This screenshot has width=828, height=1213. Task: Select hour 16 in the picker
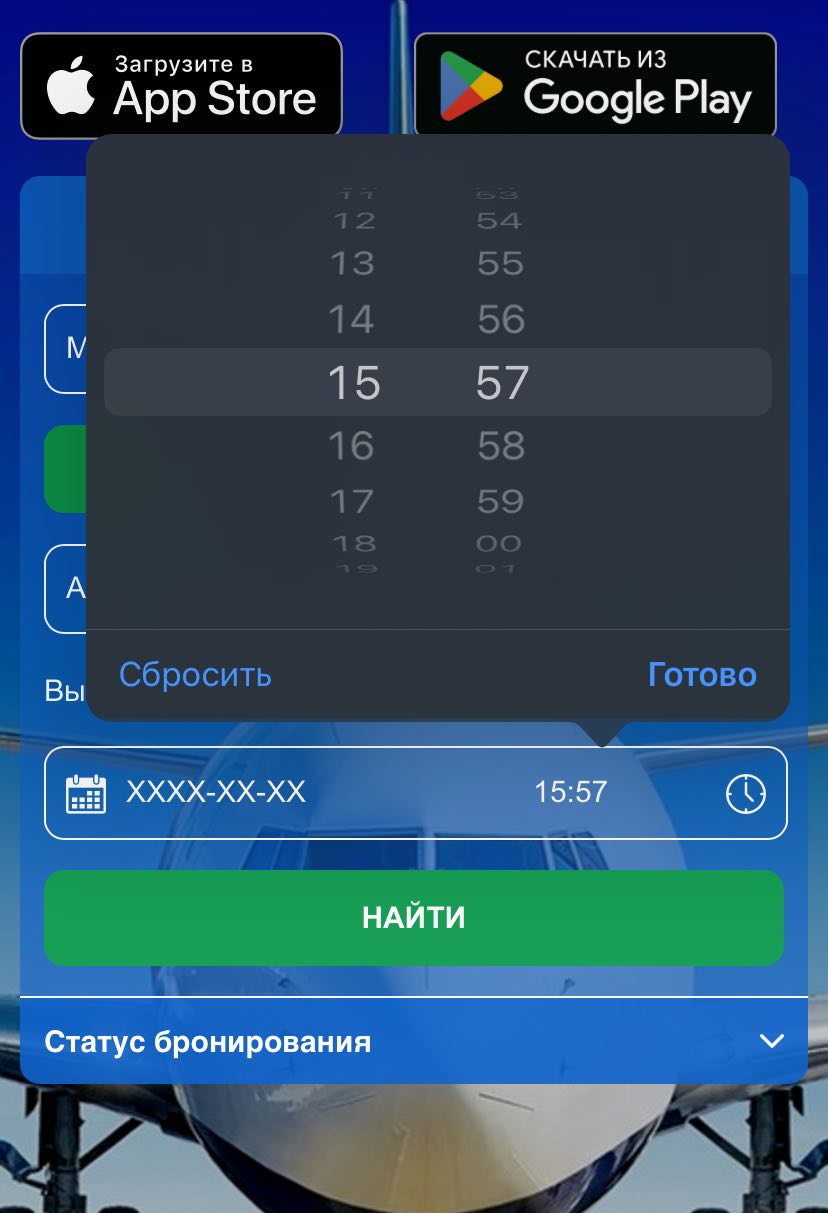(351, 445)
